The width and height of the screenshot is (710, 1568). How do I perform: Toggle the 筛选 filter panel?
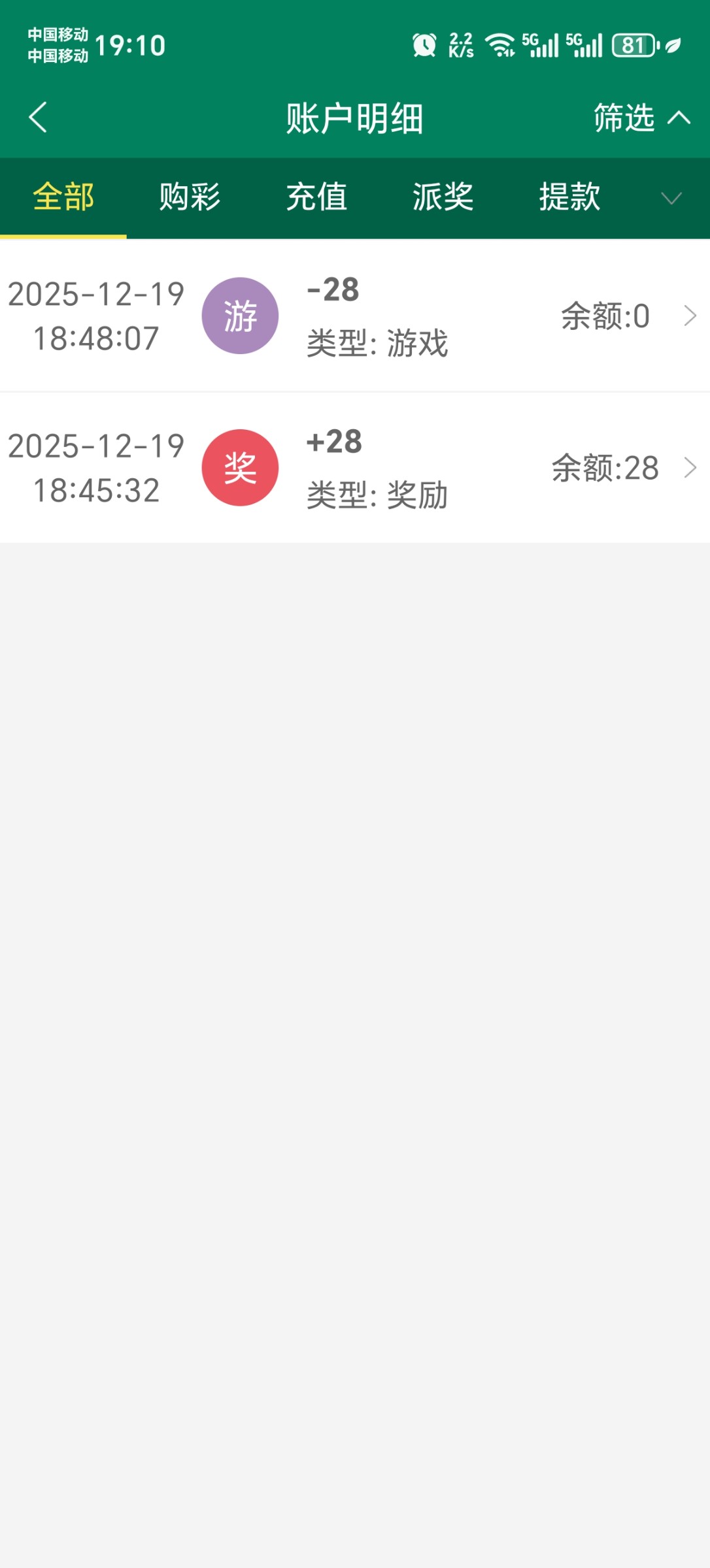click(x=641, y=118)
